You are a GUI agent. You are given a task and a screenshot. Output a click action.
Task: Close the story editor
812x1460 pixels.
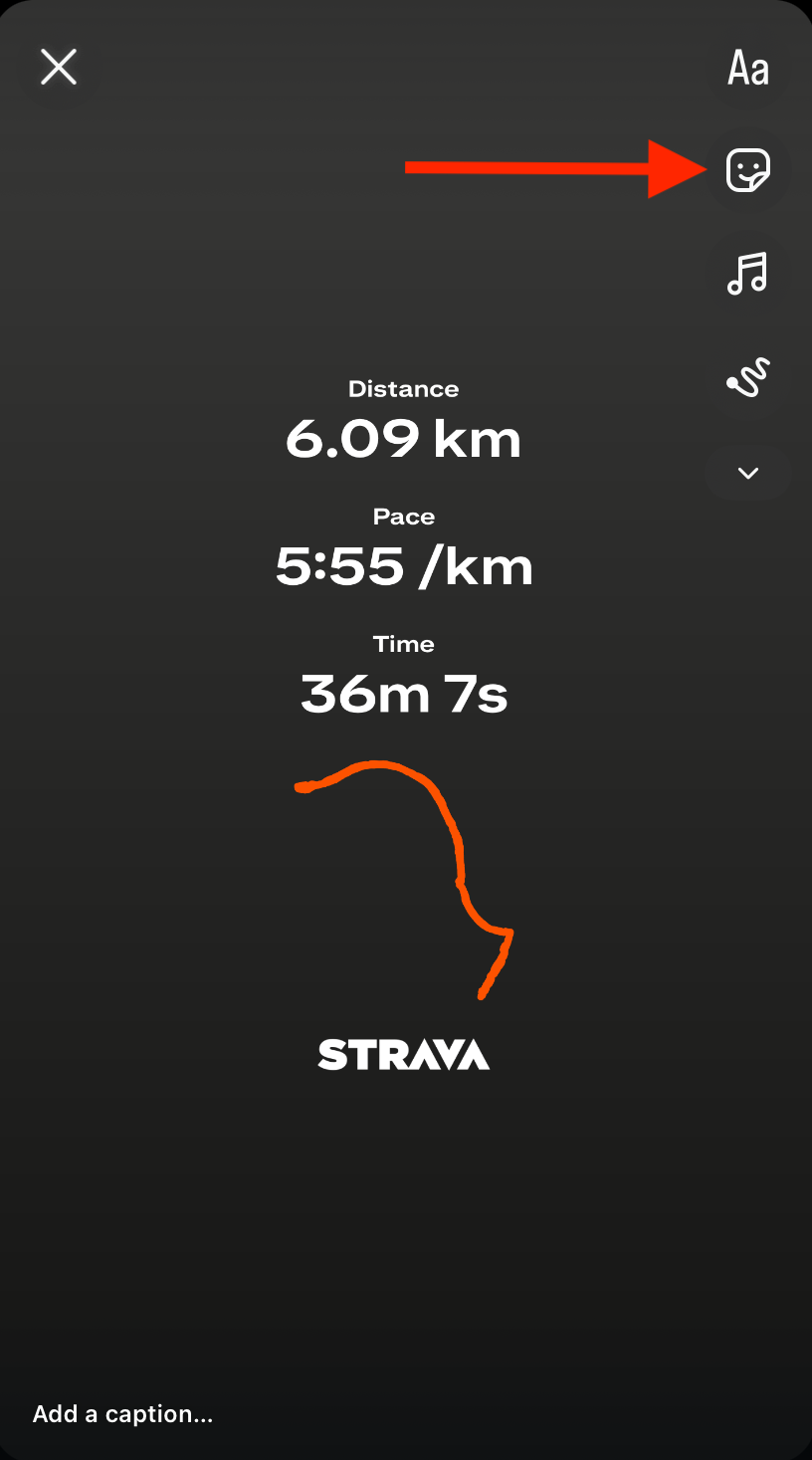click(x=59, y=68)
